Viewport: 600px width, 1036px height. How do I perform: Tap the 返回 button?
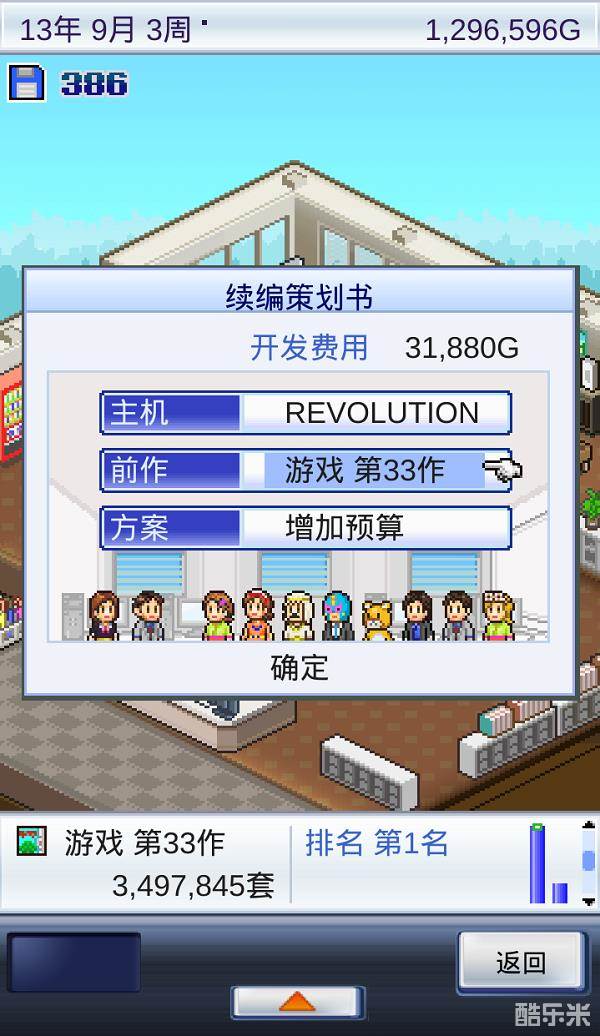521,962
